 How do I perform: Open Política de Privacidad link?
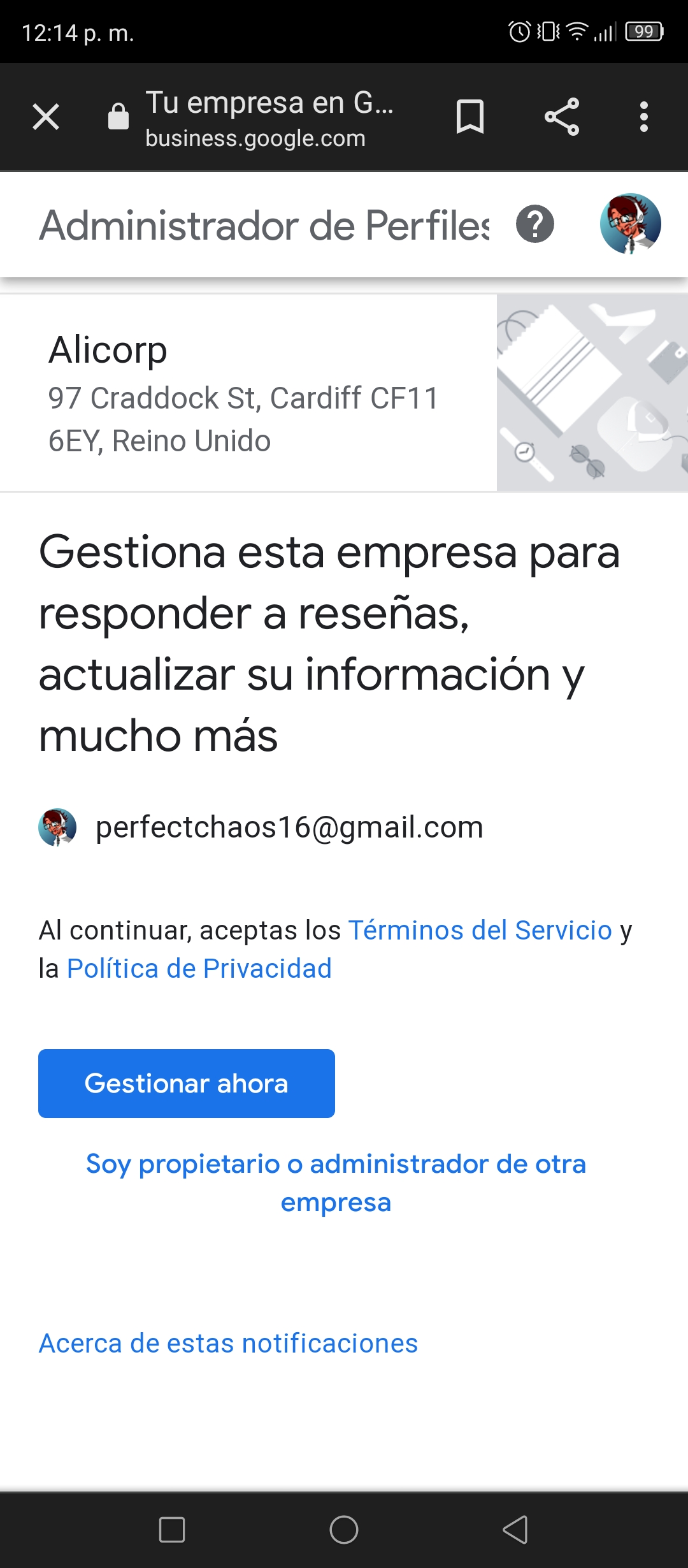pyautogui.click(x=199, y=969)
